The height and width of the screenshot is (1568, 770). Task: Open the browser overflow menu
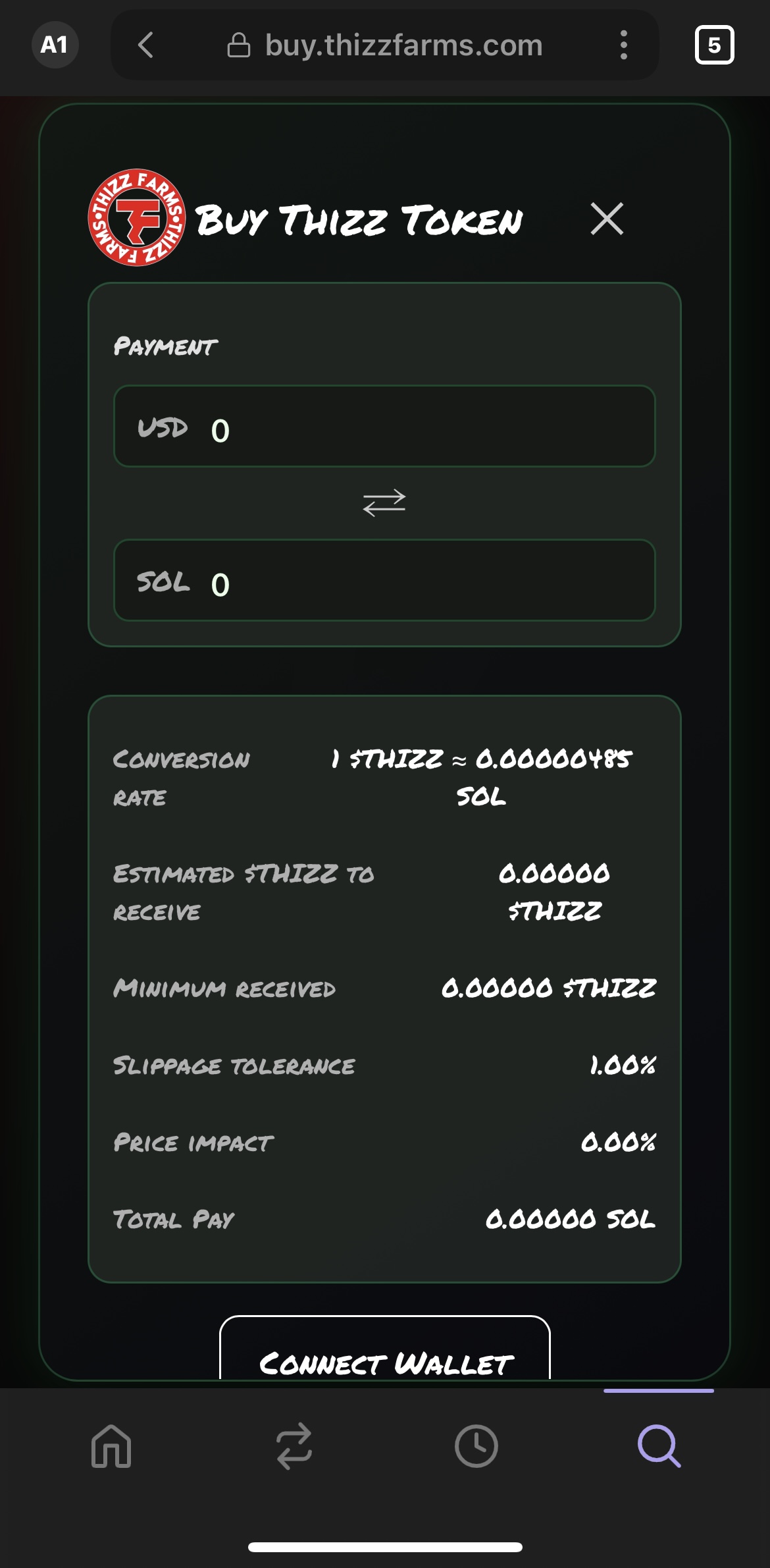[x=623, y=45]
